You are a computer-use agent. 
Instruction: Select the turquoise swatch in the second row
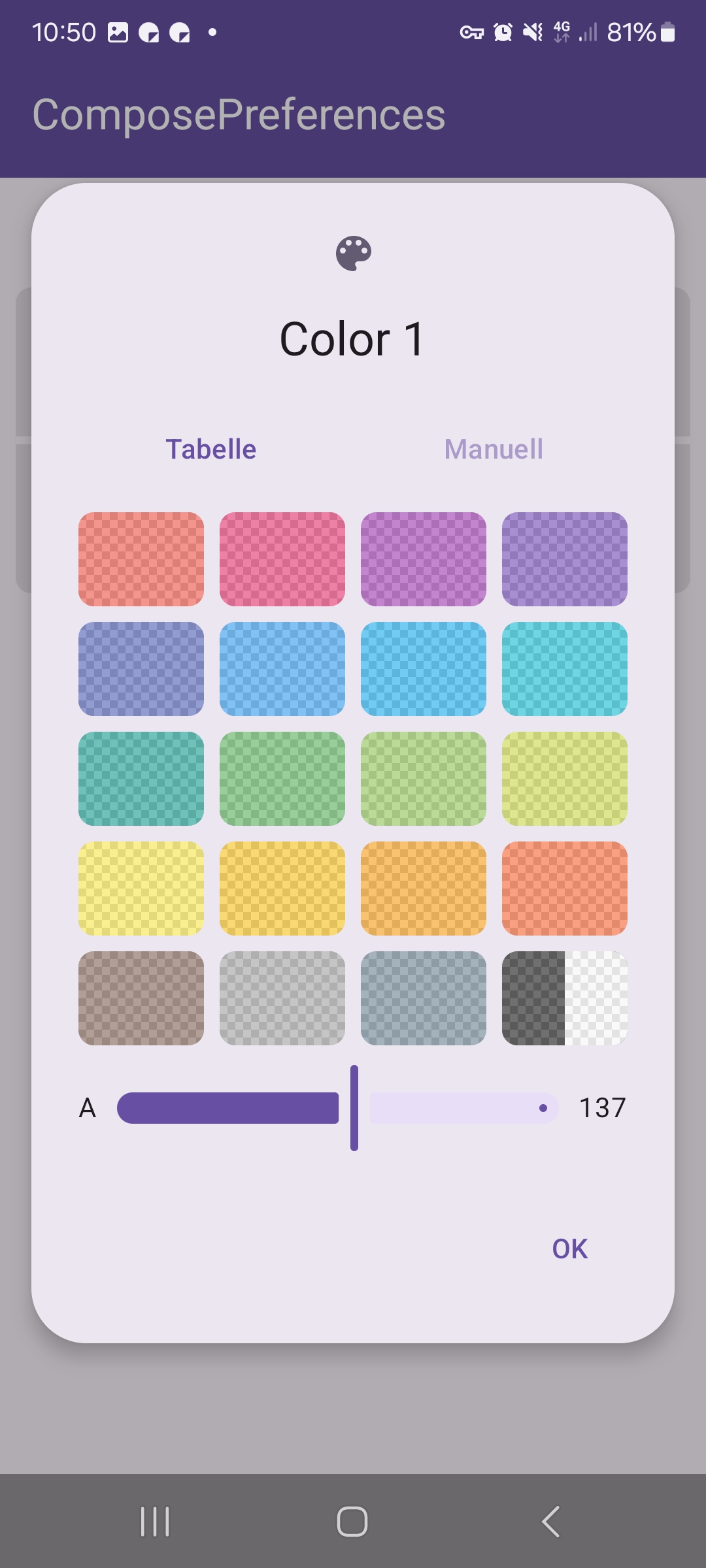[x=565, y=670]
